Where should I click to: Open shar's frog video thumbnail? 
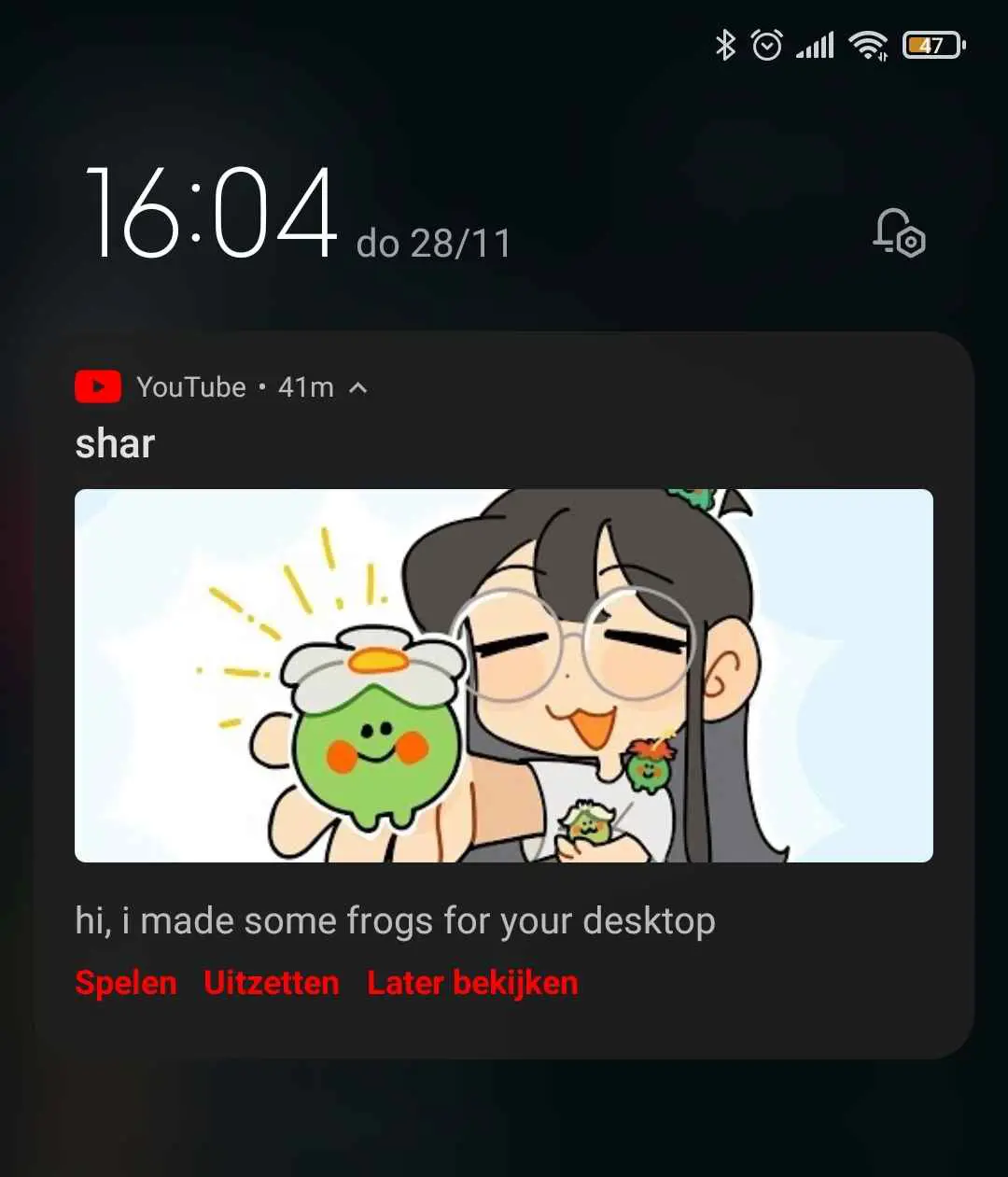coord(504,675)
